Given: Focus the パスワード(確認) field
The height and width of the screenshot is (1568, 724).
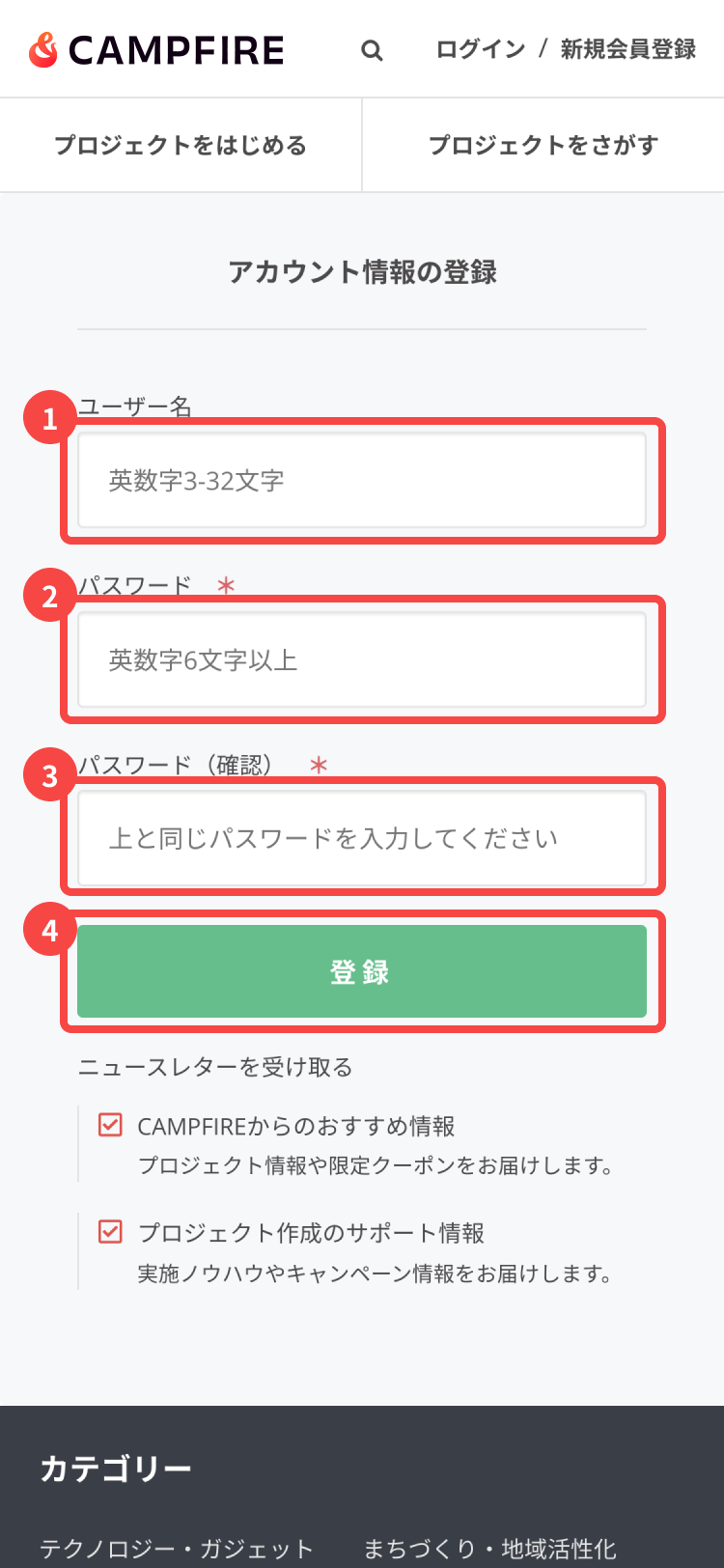Looking at the screenshot, I should [362, 838].
